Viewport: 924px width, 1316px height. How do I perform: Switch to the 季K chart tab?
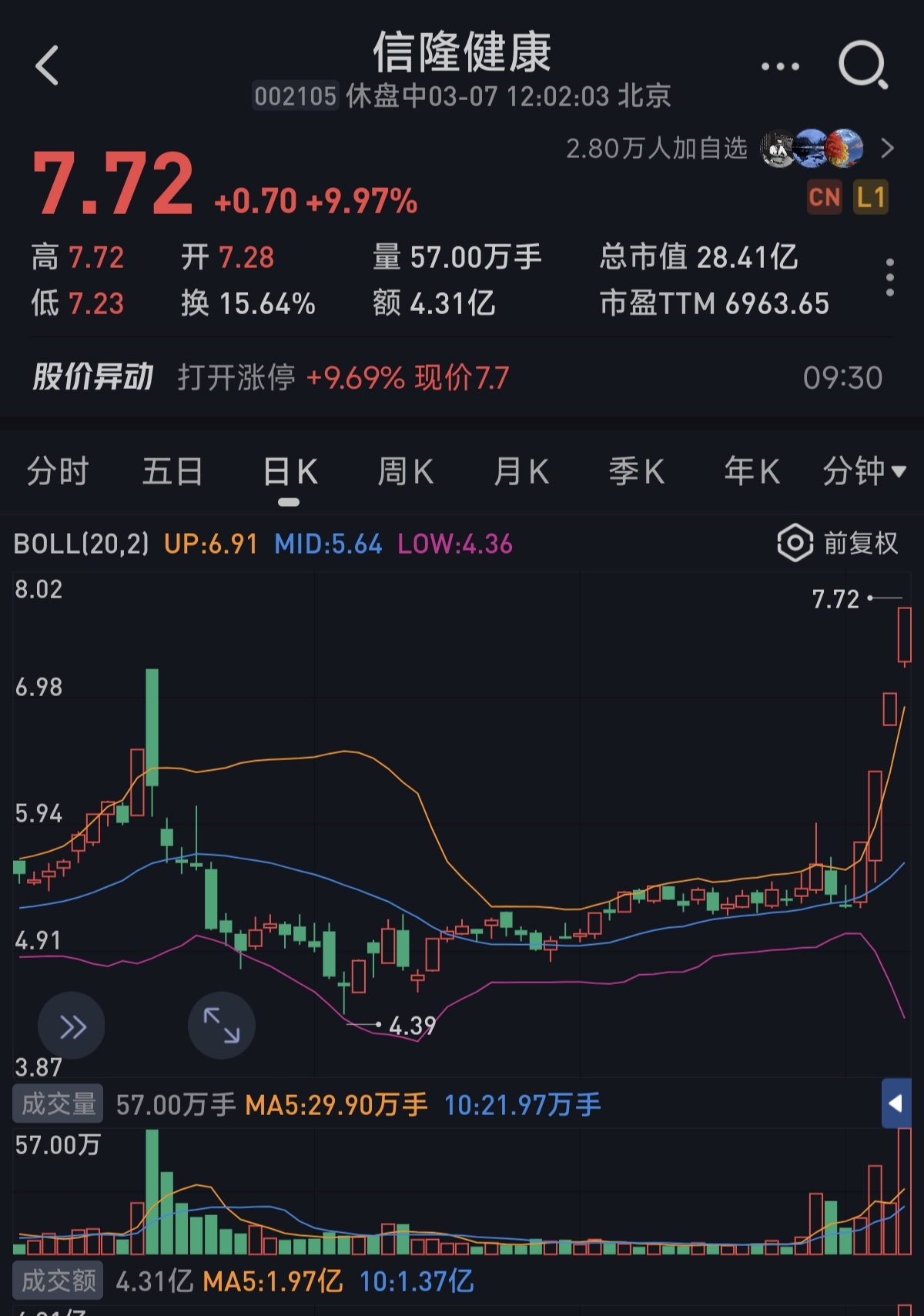point(637,471)
